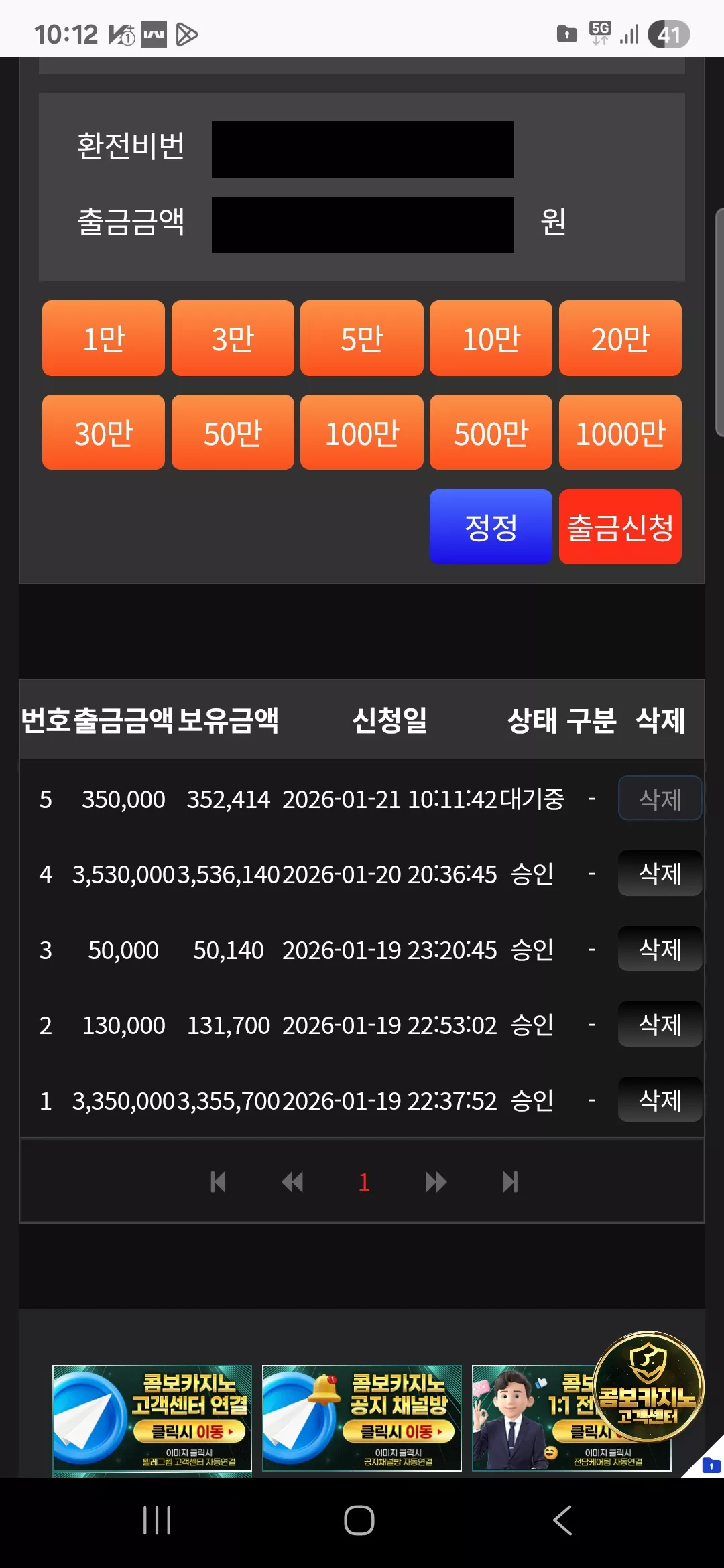Focus the 환전비번 password field
The height and width of the screenshot is (1568, 724).
point(363,149)
